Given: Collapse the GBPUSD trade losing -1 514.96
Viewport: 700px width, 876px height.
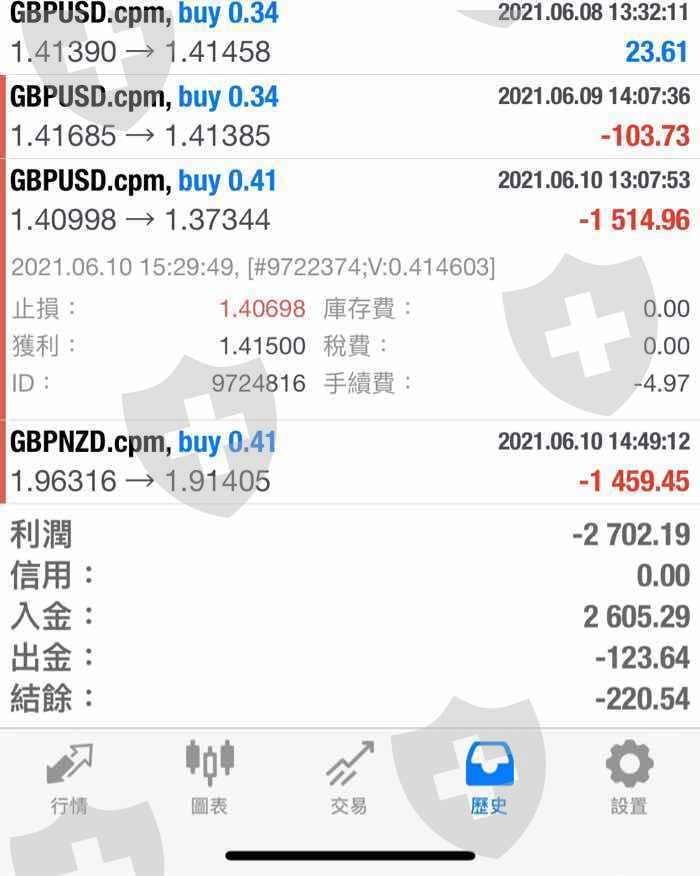Looking at the screenshot, I should [x=350, y=289].
